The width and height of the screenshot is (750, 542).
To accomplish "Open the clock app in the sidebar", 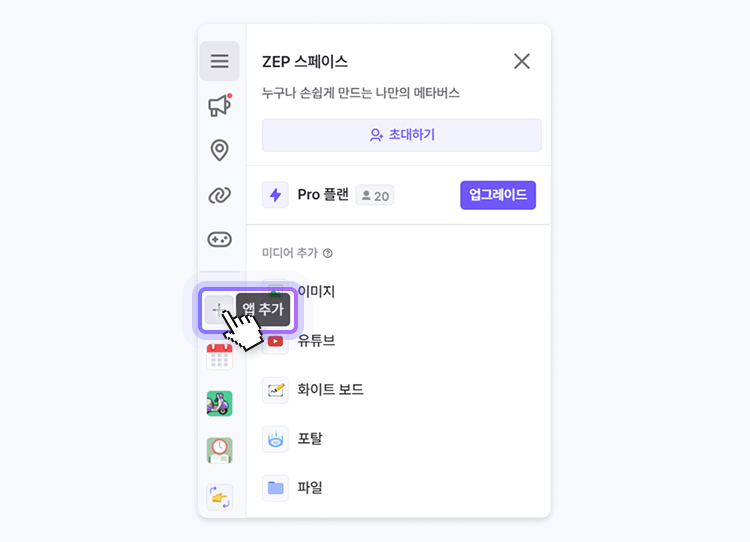I will (x=219, y=450).
